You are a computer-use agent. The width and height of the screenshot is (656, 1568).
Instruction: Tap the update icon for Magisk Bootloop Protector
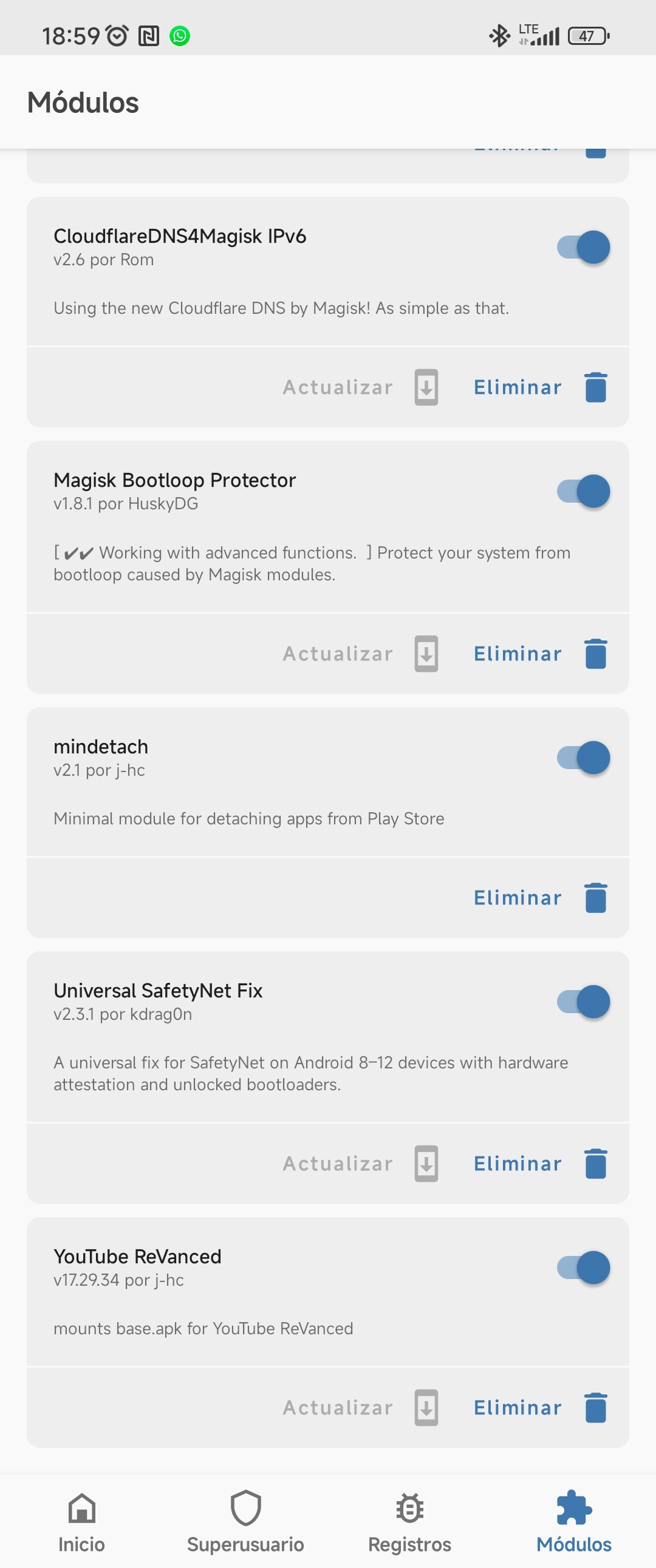[426, 653]
